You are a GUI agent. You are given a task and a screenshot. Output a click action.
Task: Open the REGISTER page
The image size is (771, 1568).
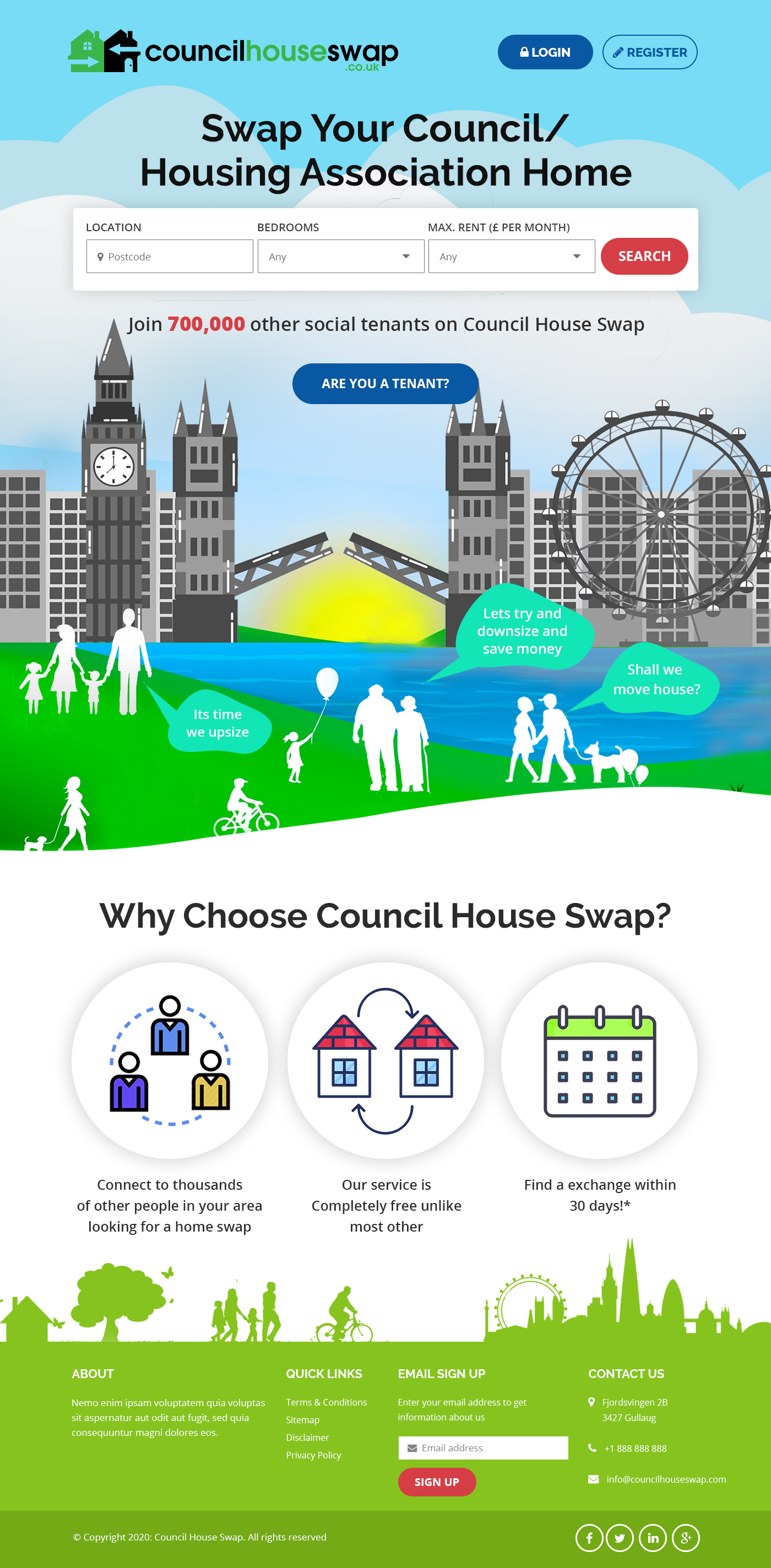649,52
